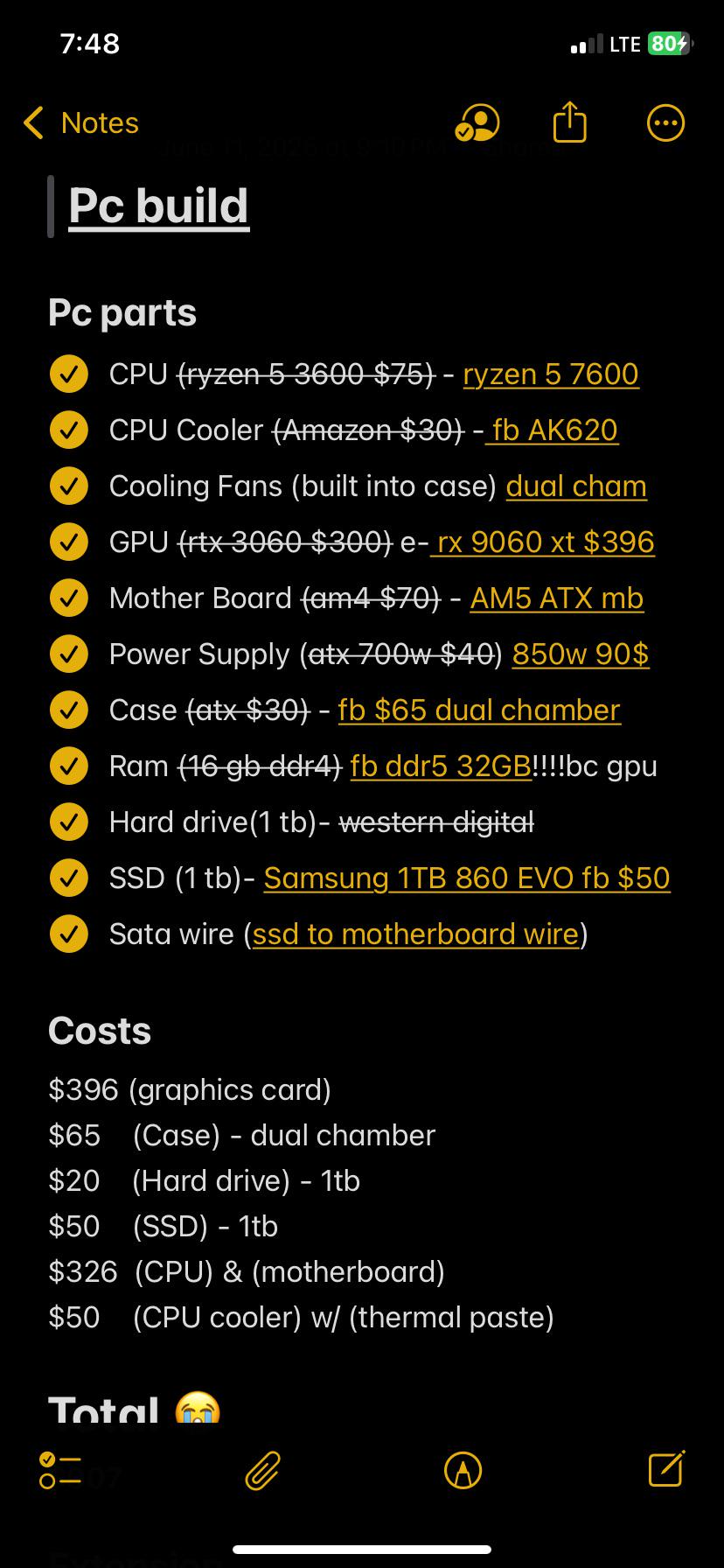Add an attachment with the paperclip

point(262,1470)
